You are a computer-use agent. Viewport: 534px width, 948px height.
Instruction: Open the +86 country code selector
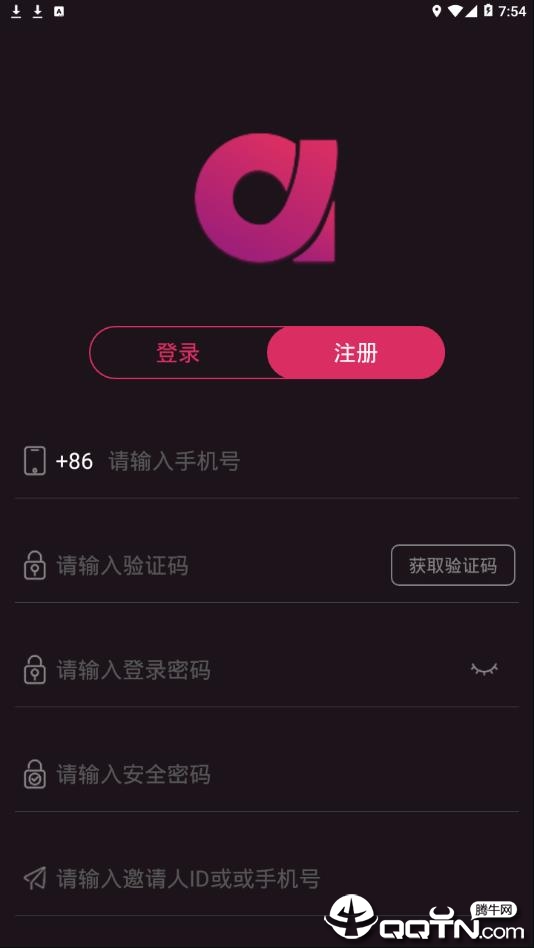74,461
